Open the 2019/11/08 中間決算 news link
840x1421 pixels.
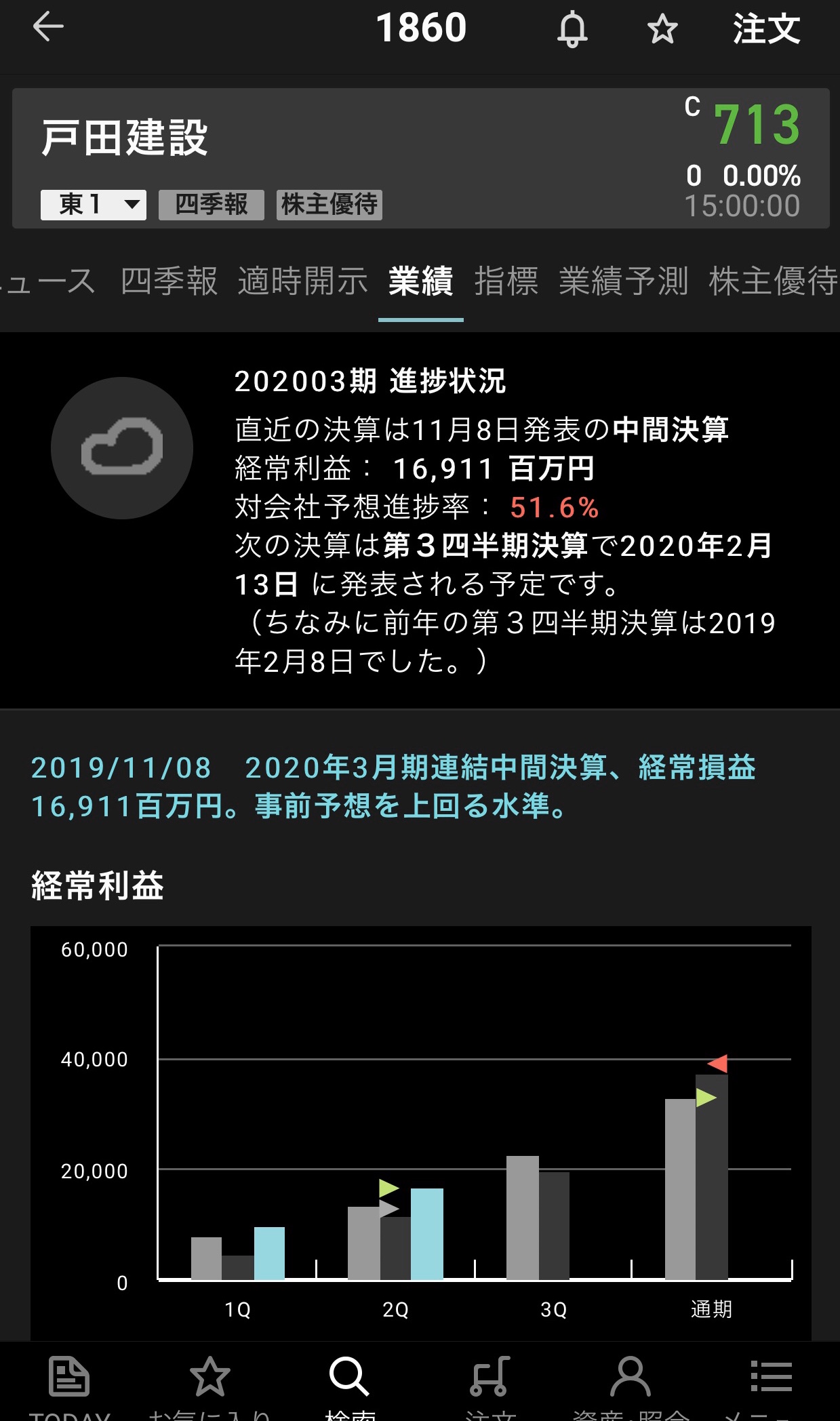coord(393,786)
